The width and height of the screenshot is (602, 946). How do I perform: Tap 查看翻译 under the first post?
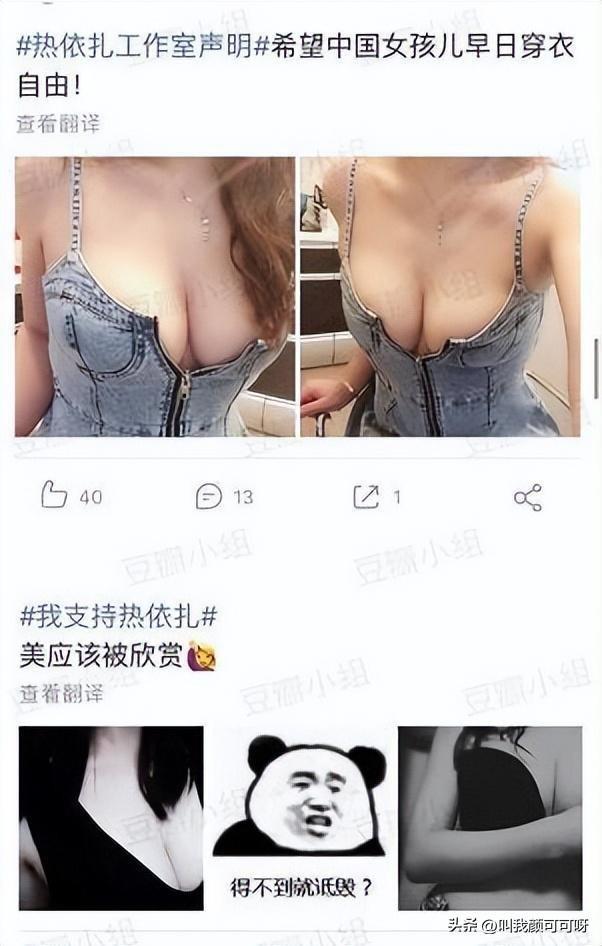pyautogui.click(x=58, y=124)
